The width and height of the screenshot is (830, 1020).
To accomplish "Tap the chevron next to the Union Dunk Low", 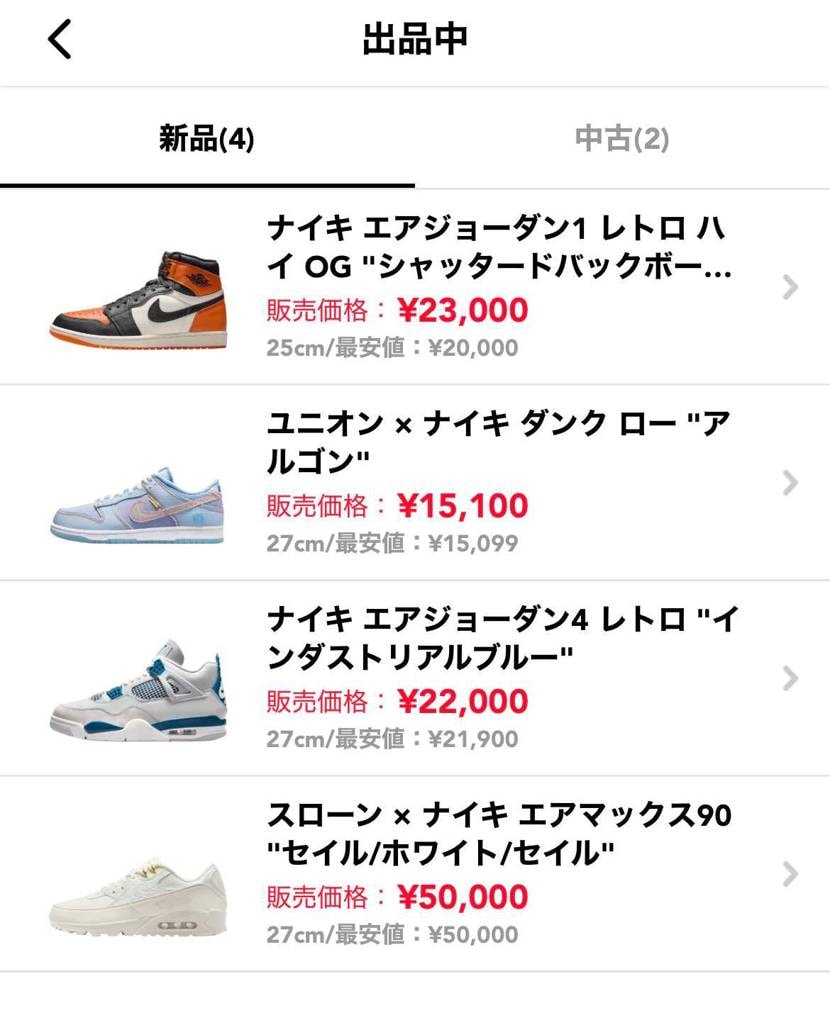I will [x=790, y=481].
